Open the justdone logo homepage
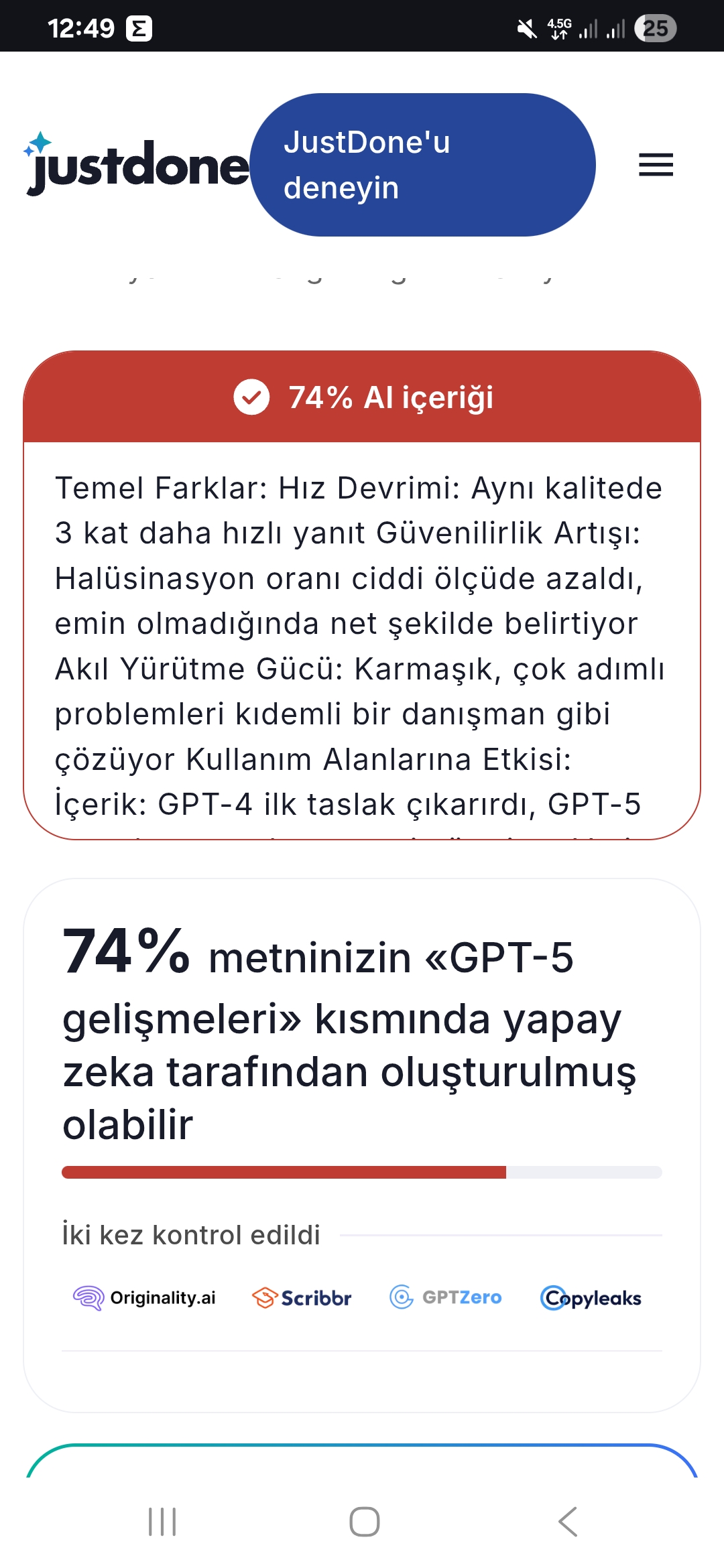724x1568 pixels. pyautogui.click(x=137, y=165)
